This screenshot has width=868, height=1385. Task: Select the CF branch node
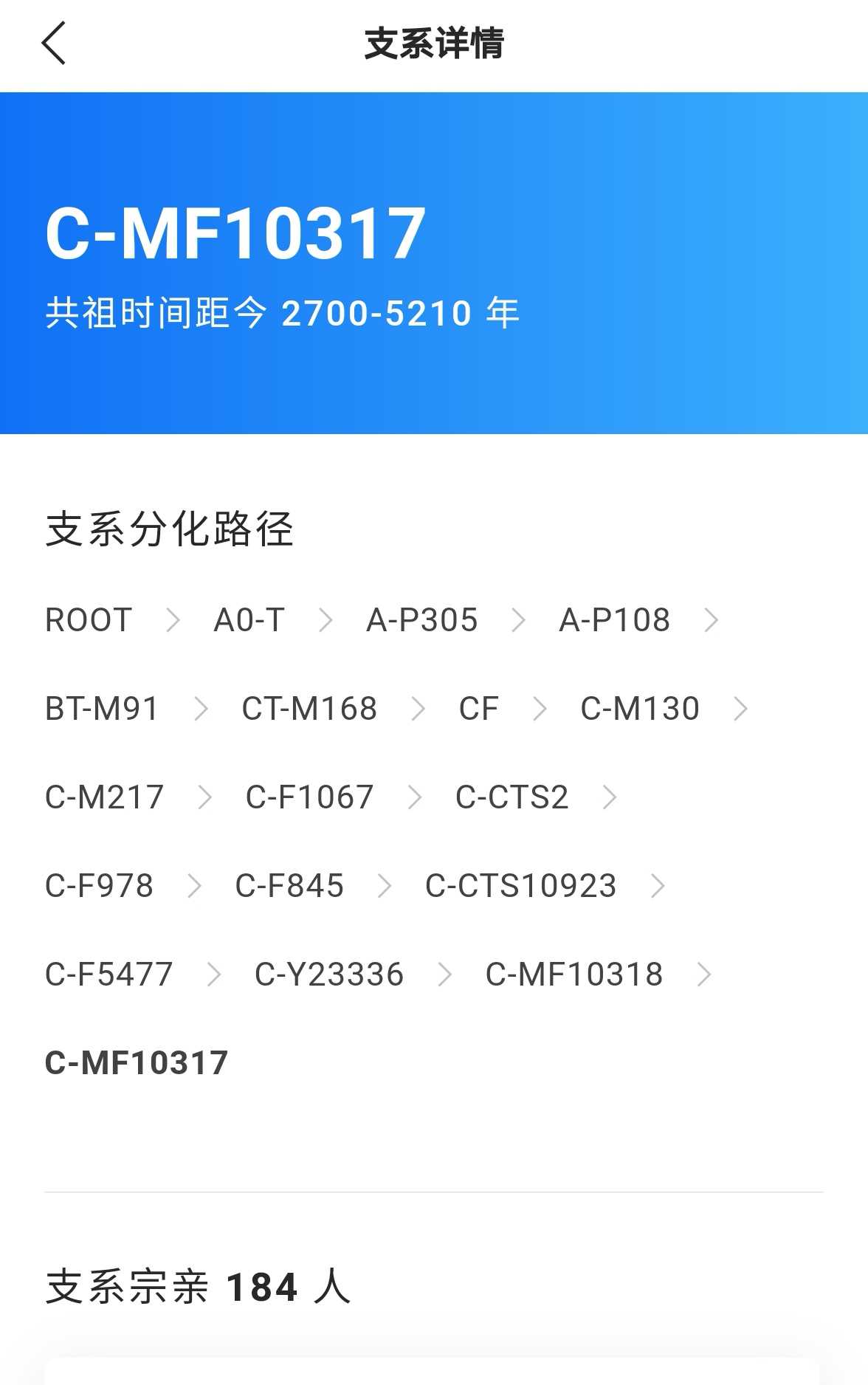(478, 709)
